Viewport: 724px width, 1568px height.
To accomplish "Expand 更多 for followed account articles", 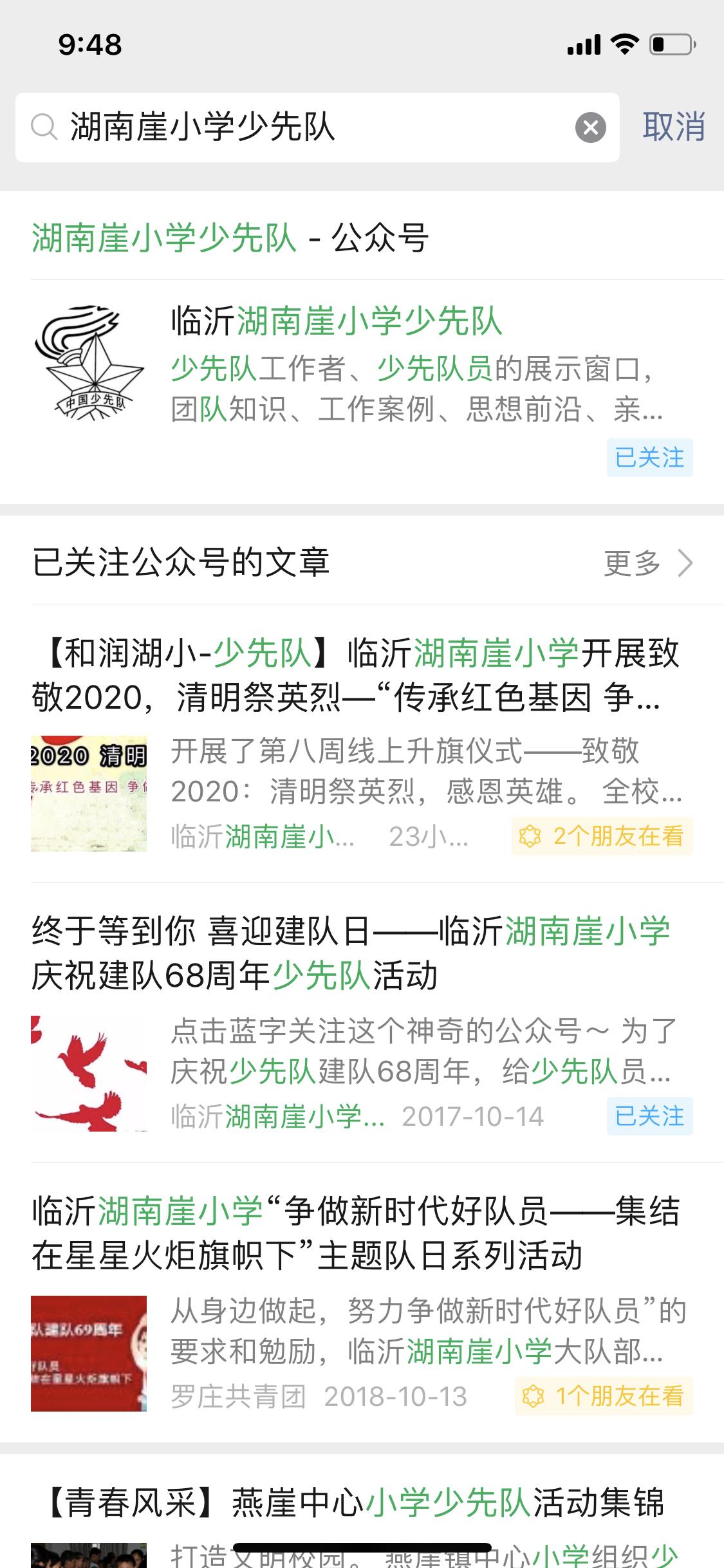I will pyautogui.click(x=633, y=562).
